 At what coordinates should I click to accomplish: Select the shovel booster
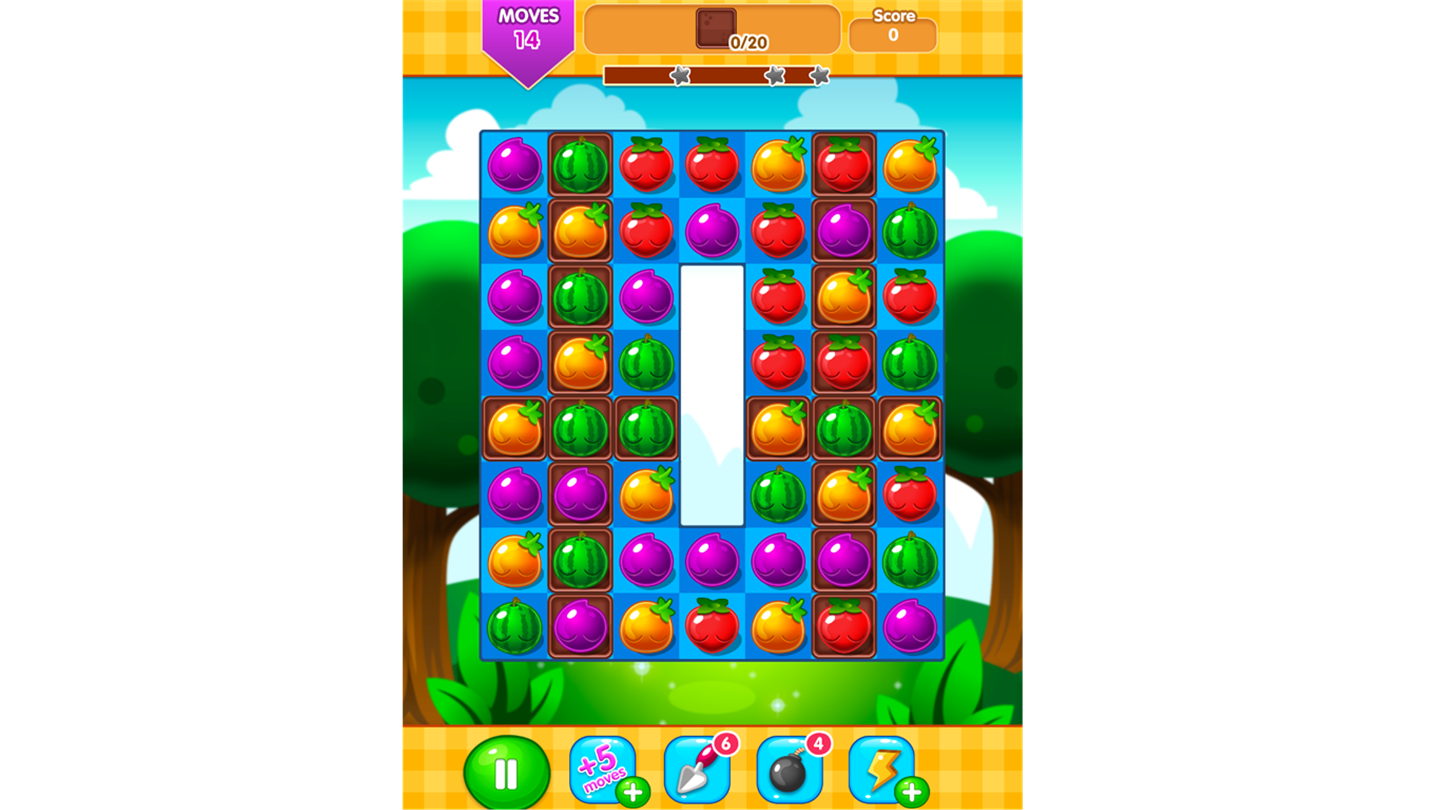pyautogui.click(x=696, y=770)
